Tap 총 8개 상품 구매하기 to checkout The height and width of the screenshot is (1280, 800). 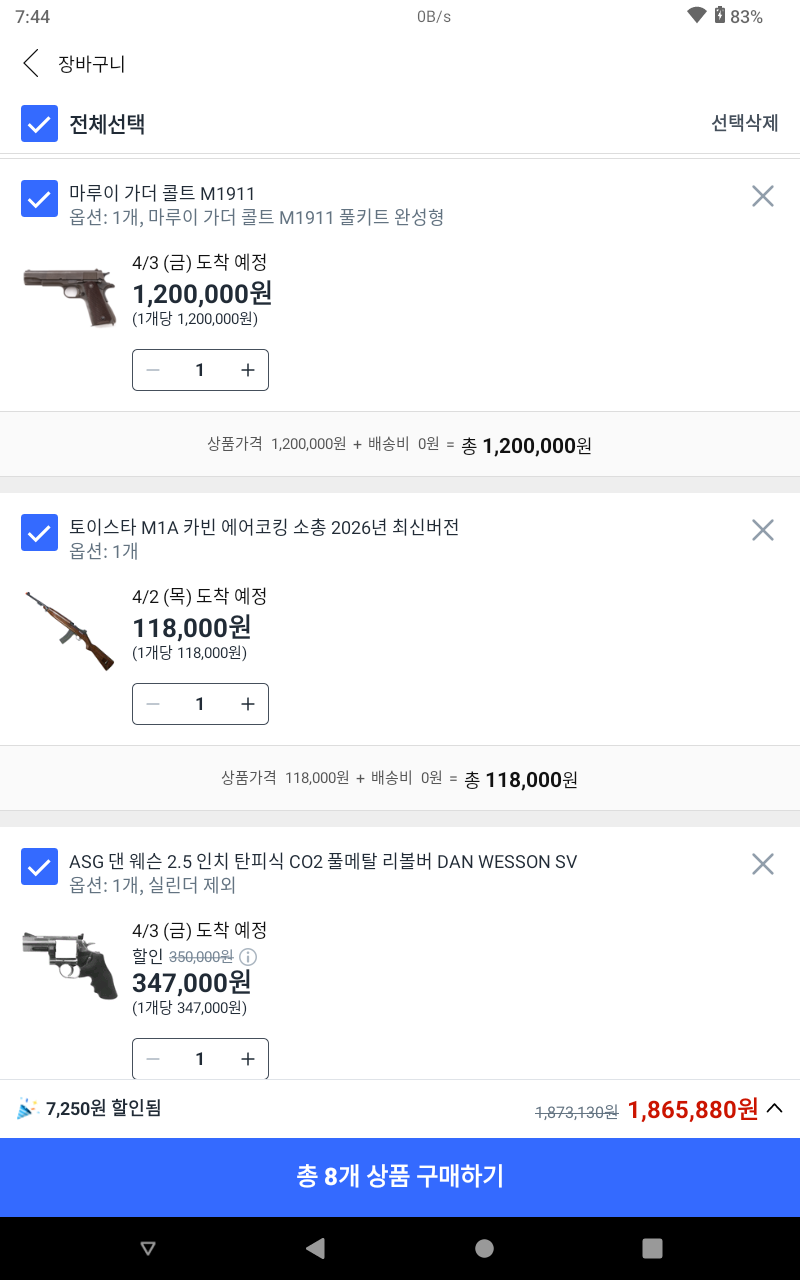click(400, 1176)
